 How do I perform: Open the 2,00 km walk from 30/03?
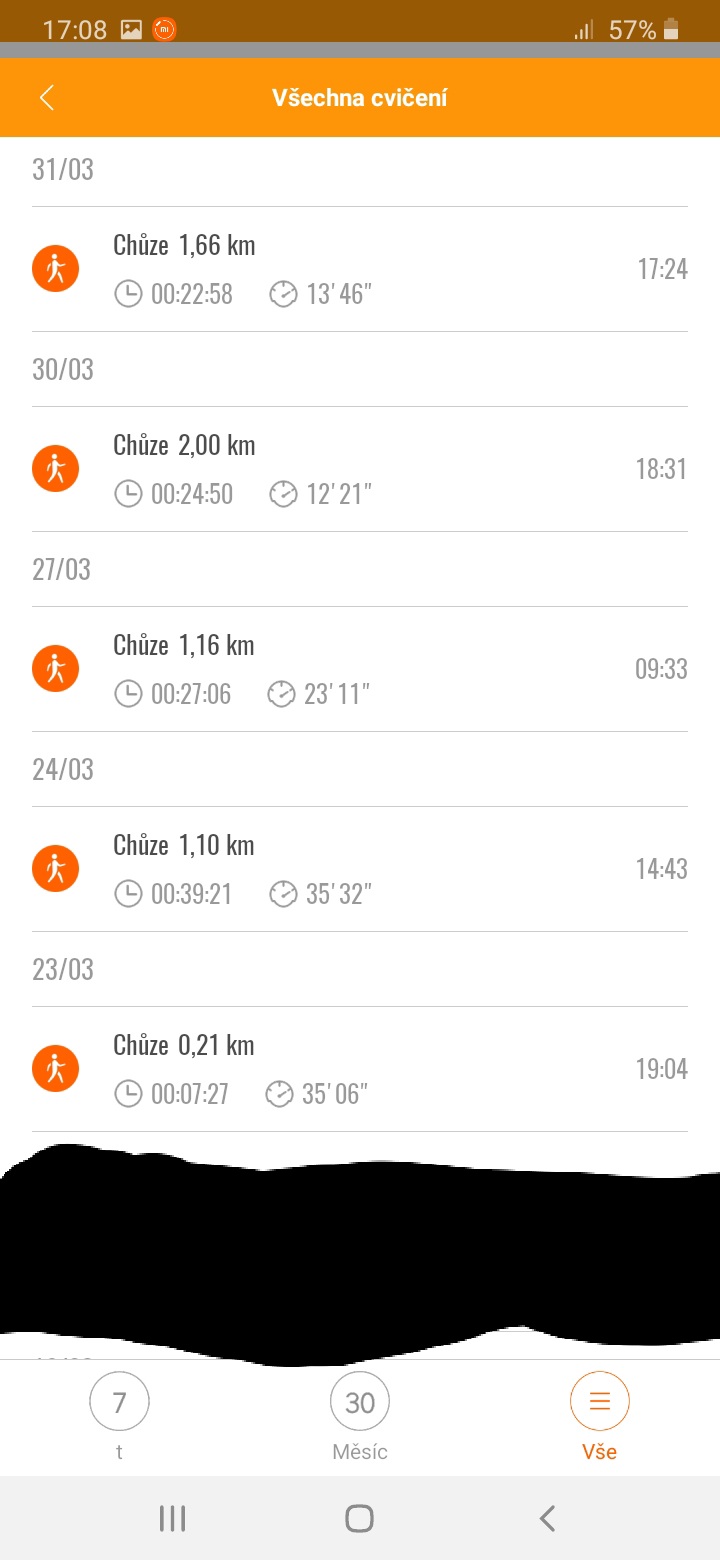coord(360,469)
